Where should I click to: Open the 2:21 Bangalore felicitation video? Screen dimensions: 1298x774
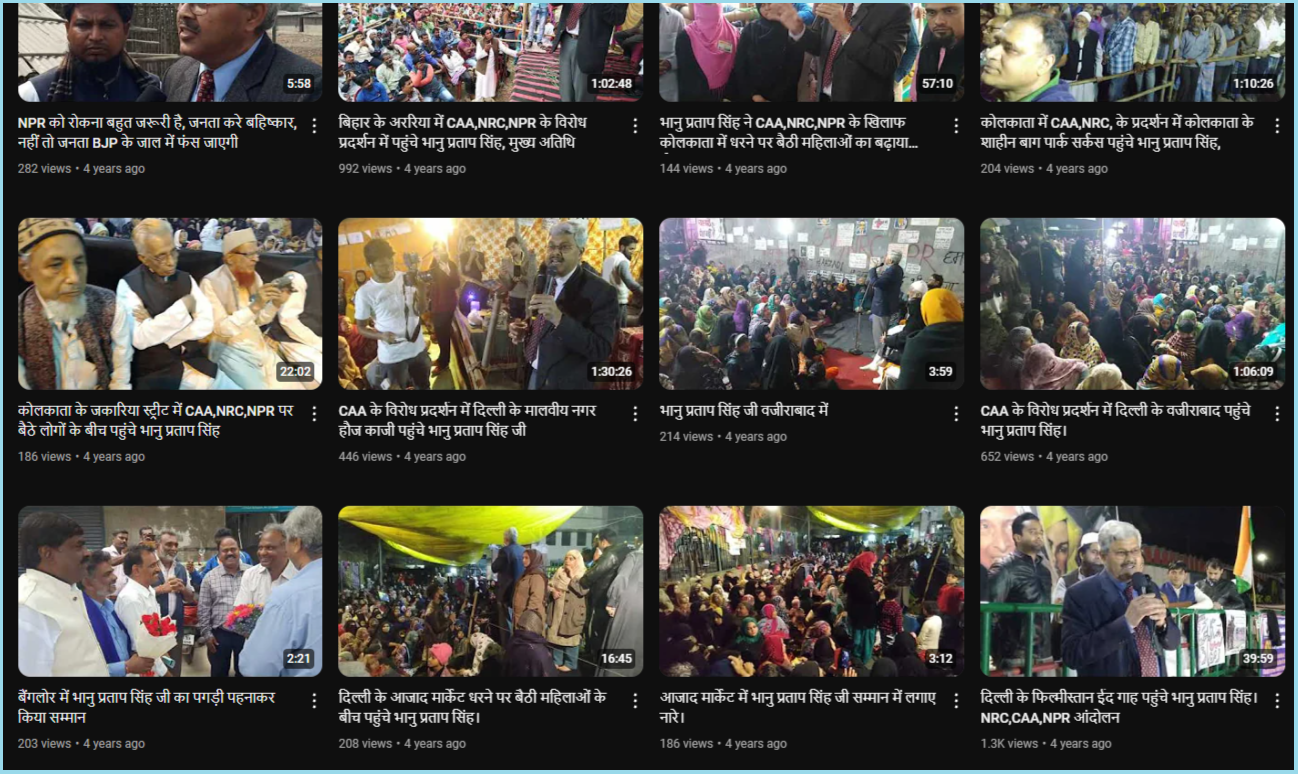click(x=170, y=591)
